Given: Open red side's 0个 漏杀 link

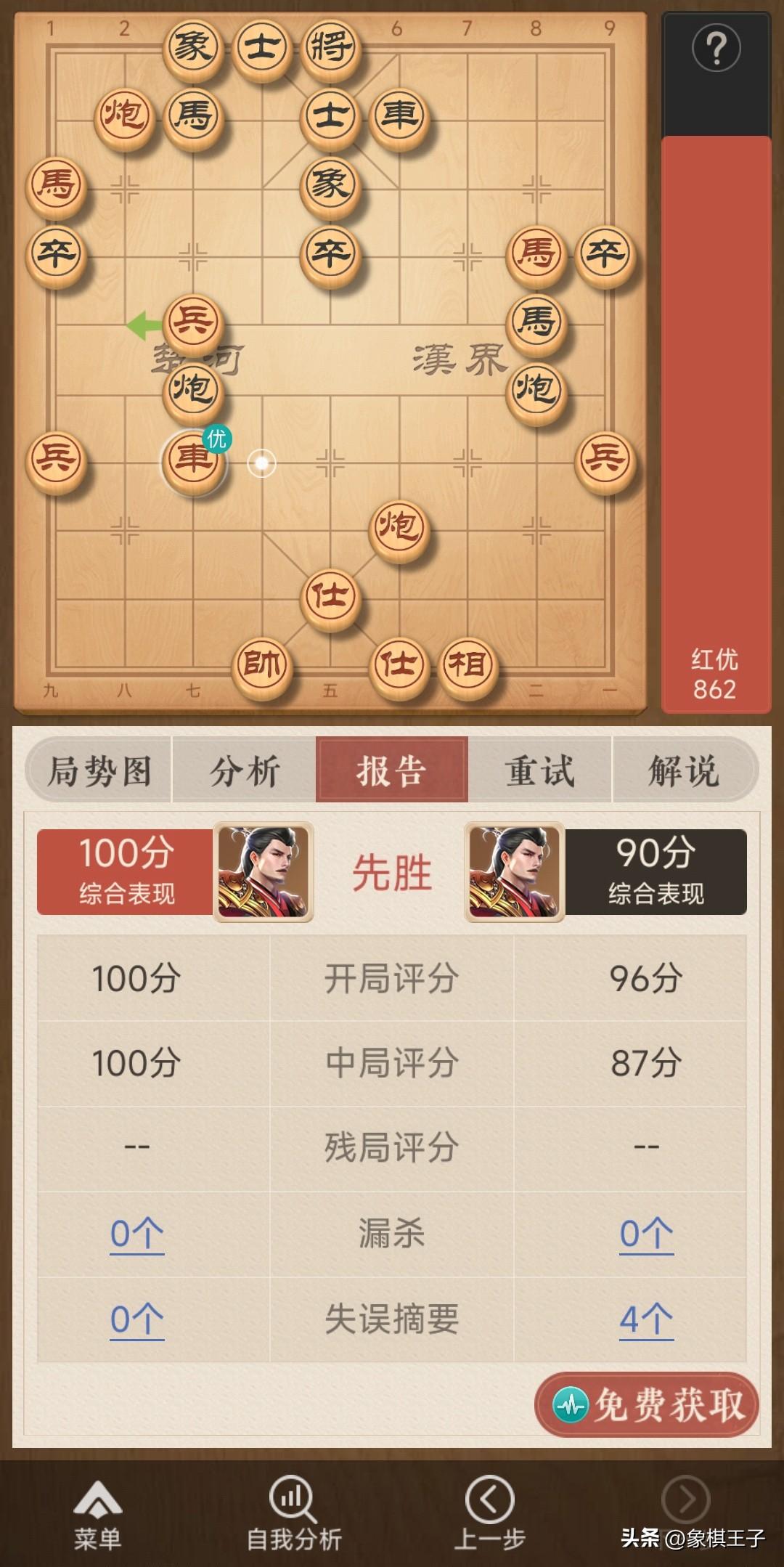Looking at the screenshot, I should pyautogui.click(x=137, y=1234).
